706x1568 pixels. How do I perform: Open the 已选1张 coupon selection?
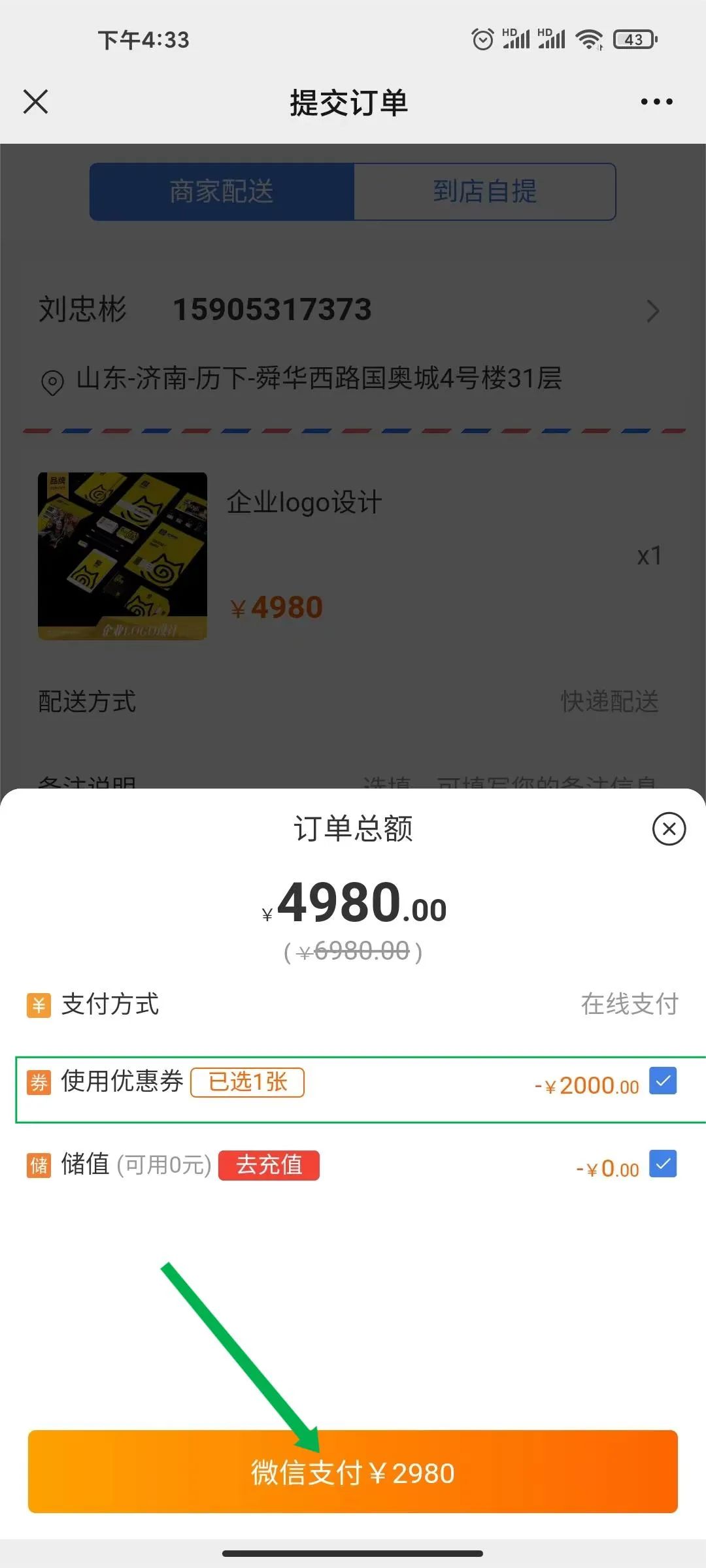(247, 1082)
